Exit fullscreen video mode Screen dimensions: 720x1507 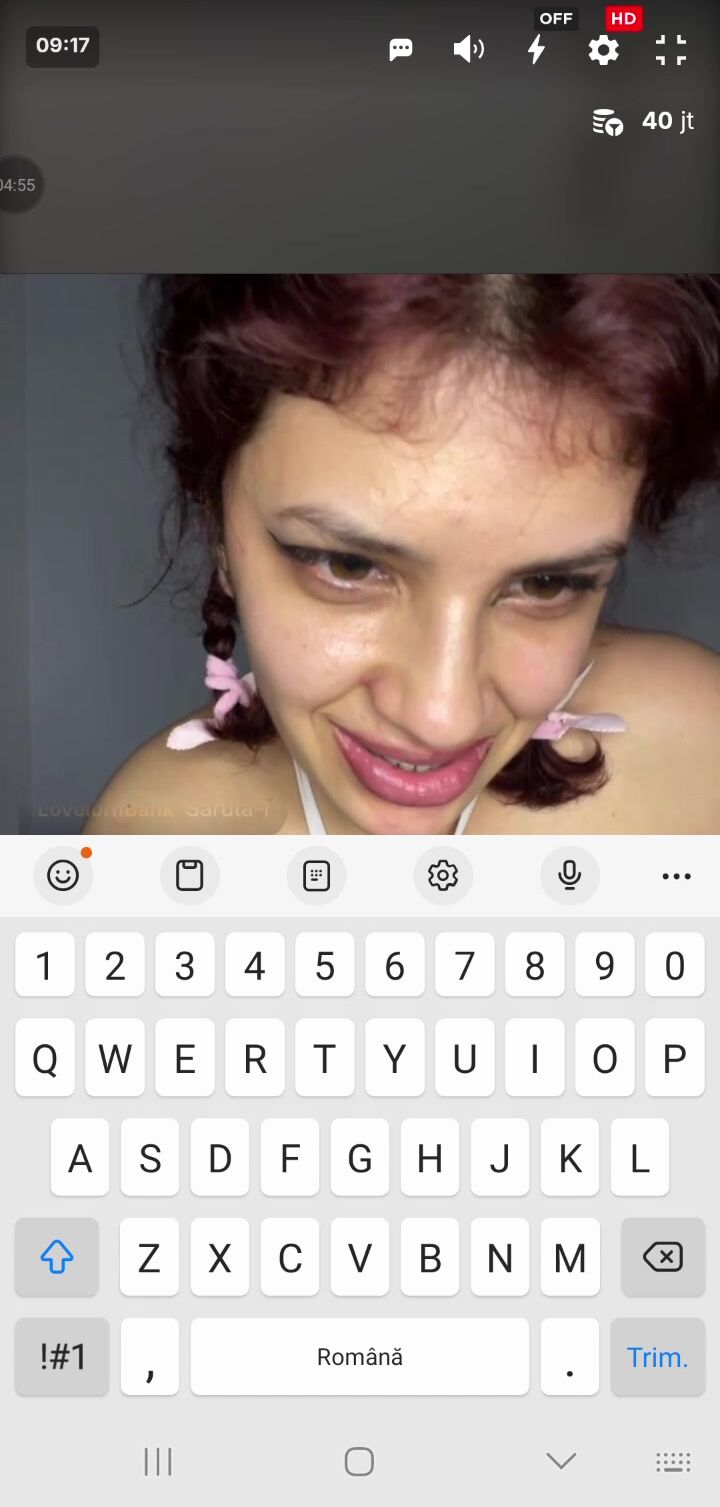671,49
